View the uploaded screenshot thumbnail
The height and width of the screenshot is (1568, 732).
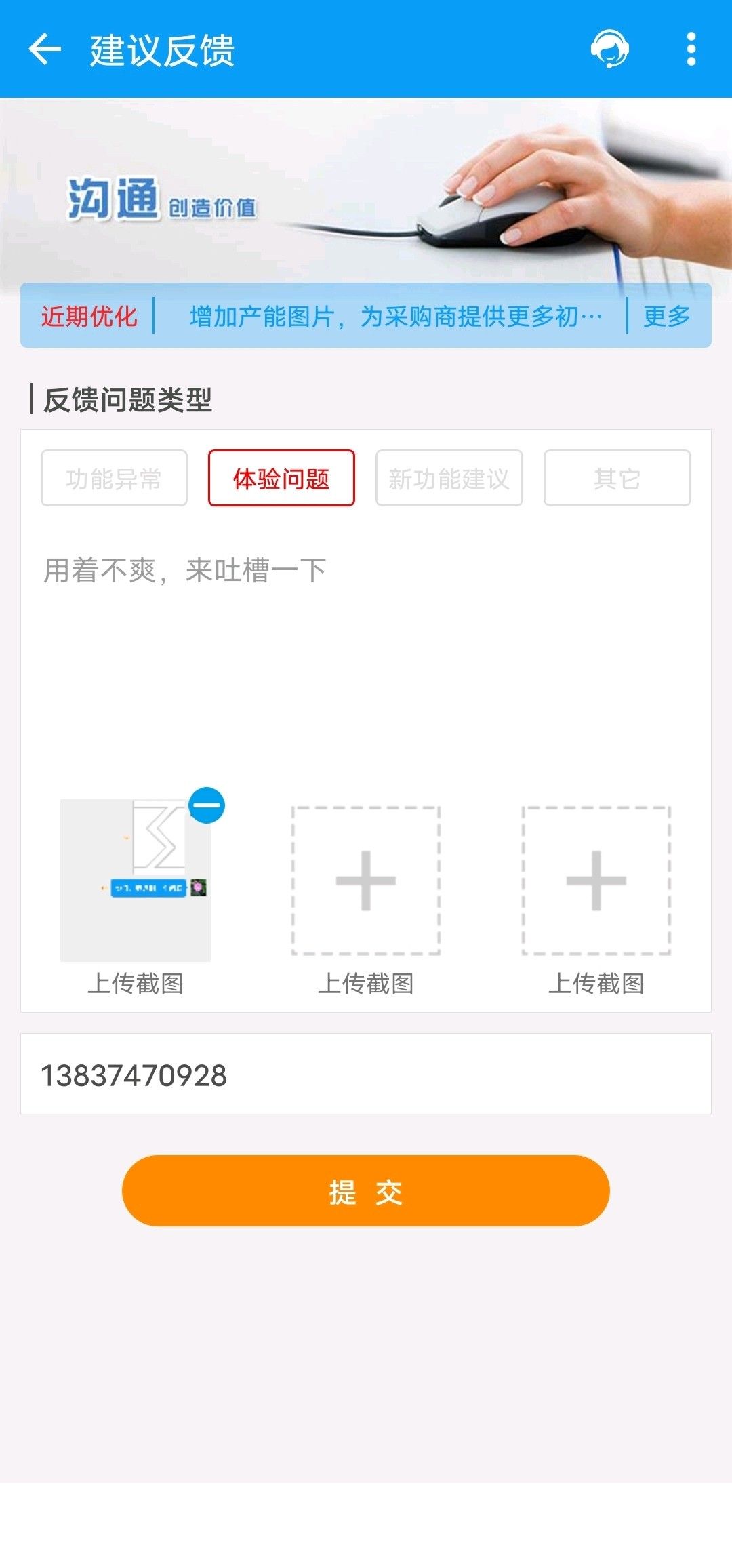coord(135,881)
